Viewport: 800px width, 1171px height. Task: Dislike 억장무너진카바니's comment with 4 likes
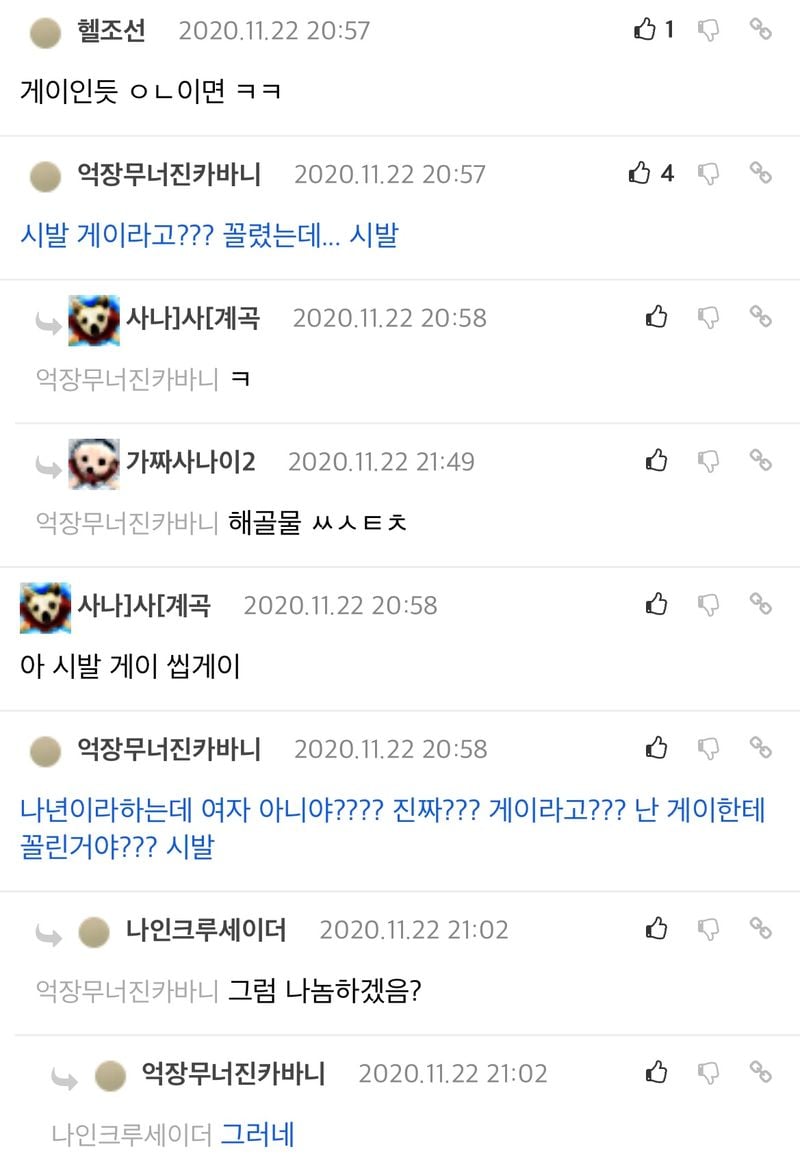click(708, 174)
